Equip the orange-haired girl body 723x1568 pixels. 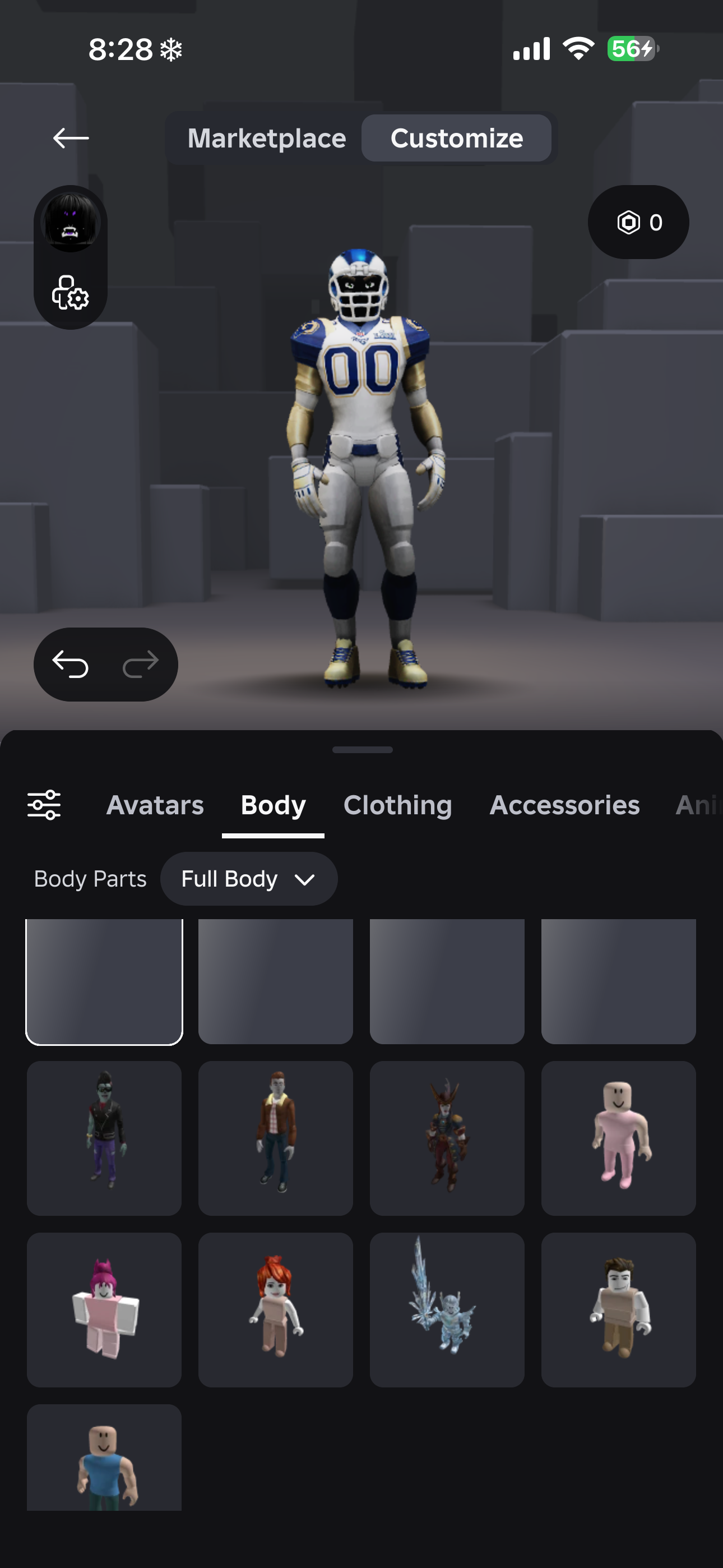[x=276, y=1309]
